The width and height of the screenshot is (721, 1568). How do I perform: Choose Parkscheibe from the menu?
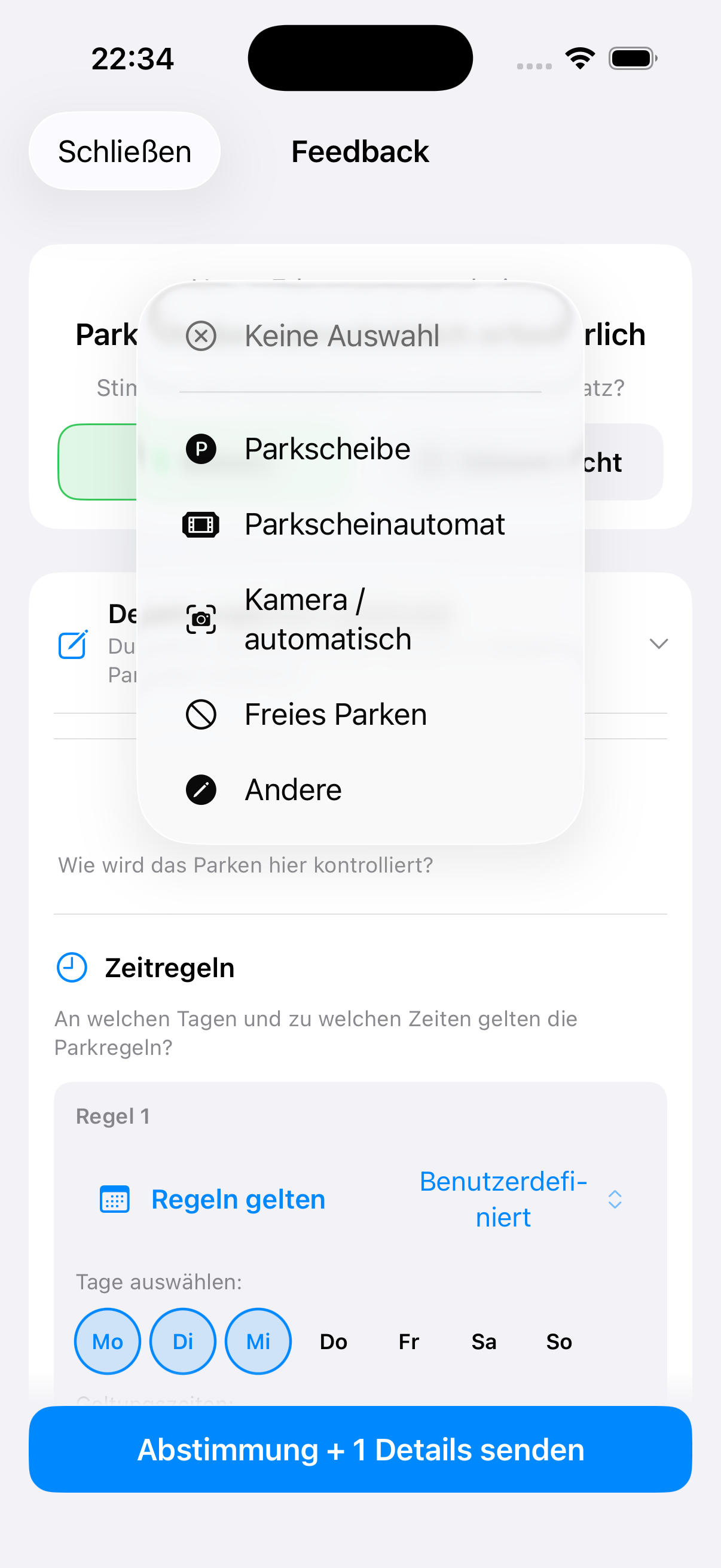(327, 449)
